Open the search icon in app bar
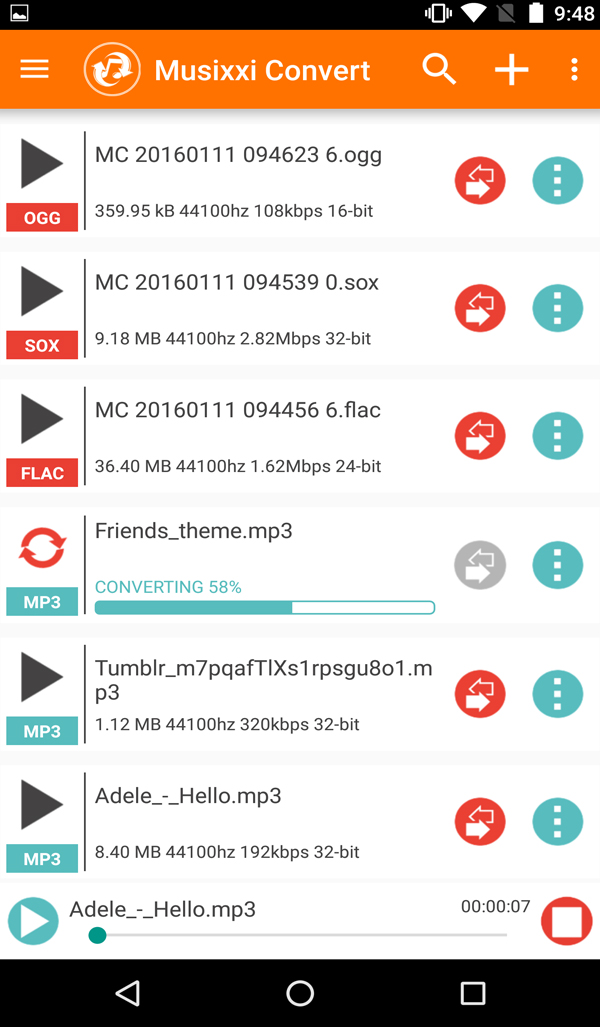600x1027 pixels. pos(439,69)
